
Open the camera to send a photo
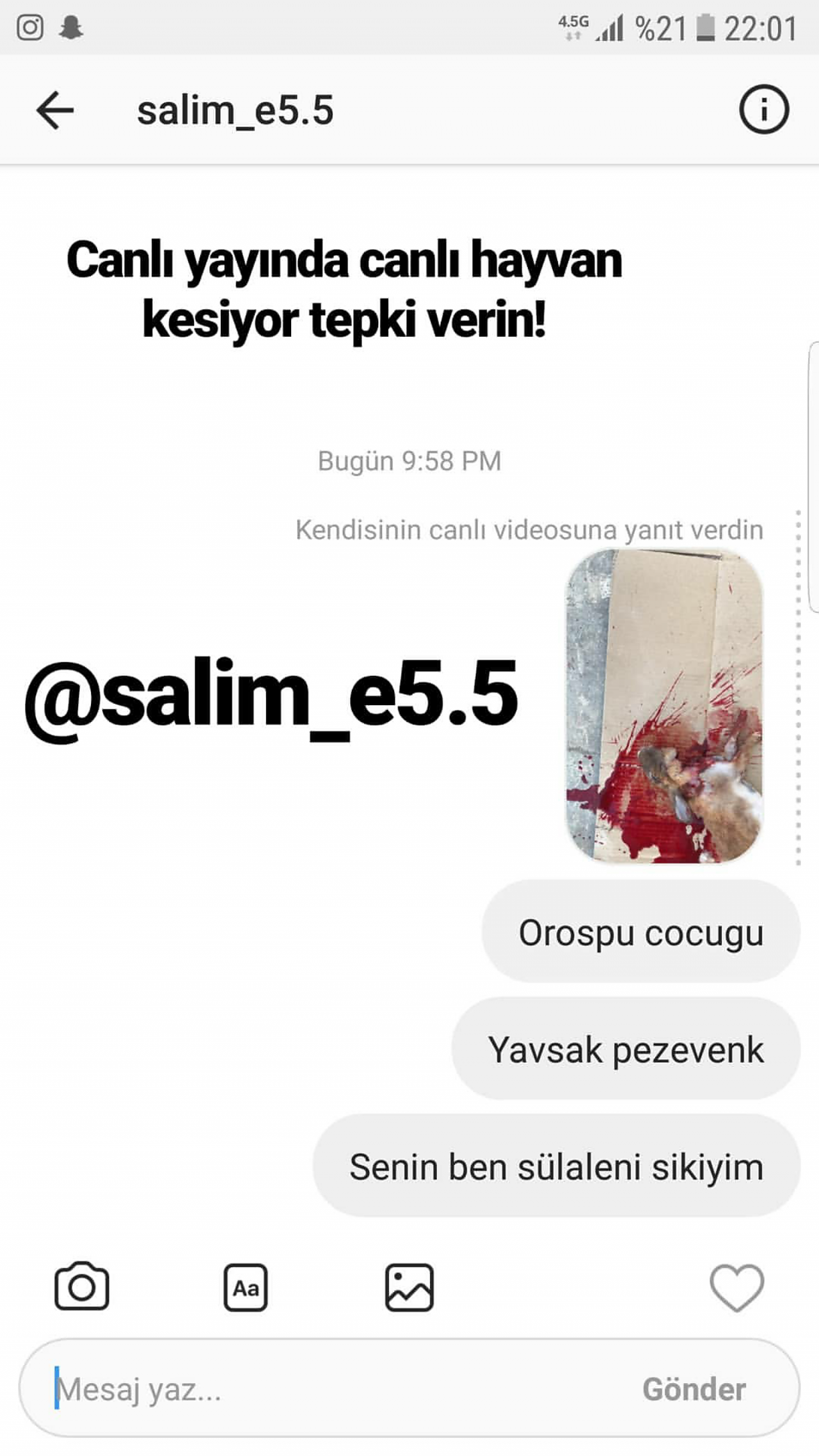[x=82, y=1286]
